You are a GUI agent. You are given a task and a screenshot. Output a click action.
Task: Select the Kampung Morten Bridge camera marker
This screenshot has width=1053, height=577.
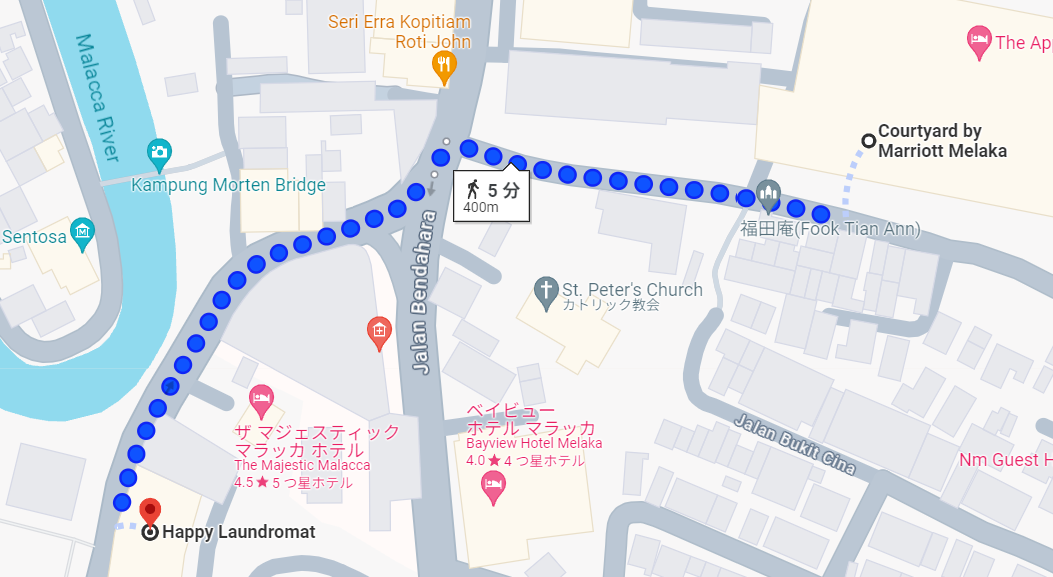tap(159, 154)
